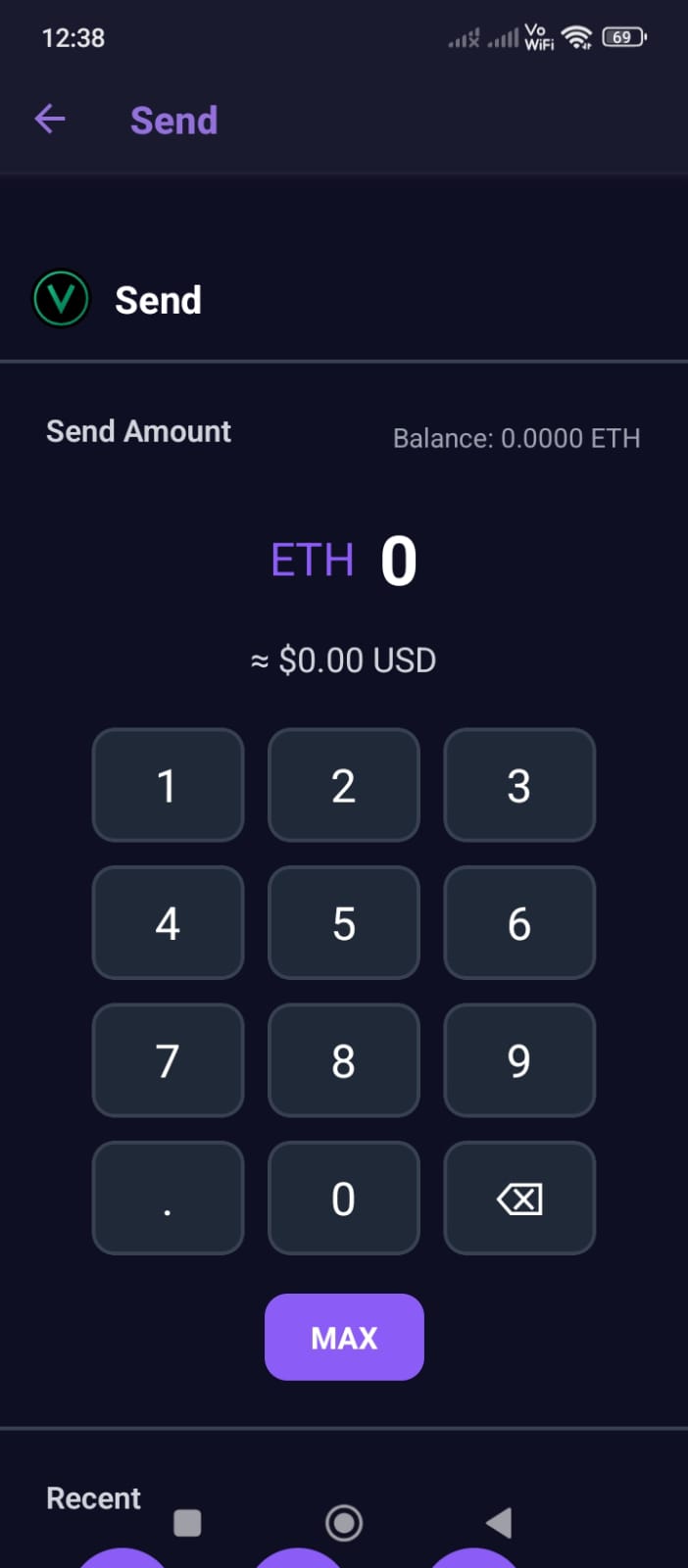Go to the phone's home screen
This screenshot has height=1568, width=688.
(344, 1523)
